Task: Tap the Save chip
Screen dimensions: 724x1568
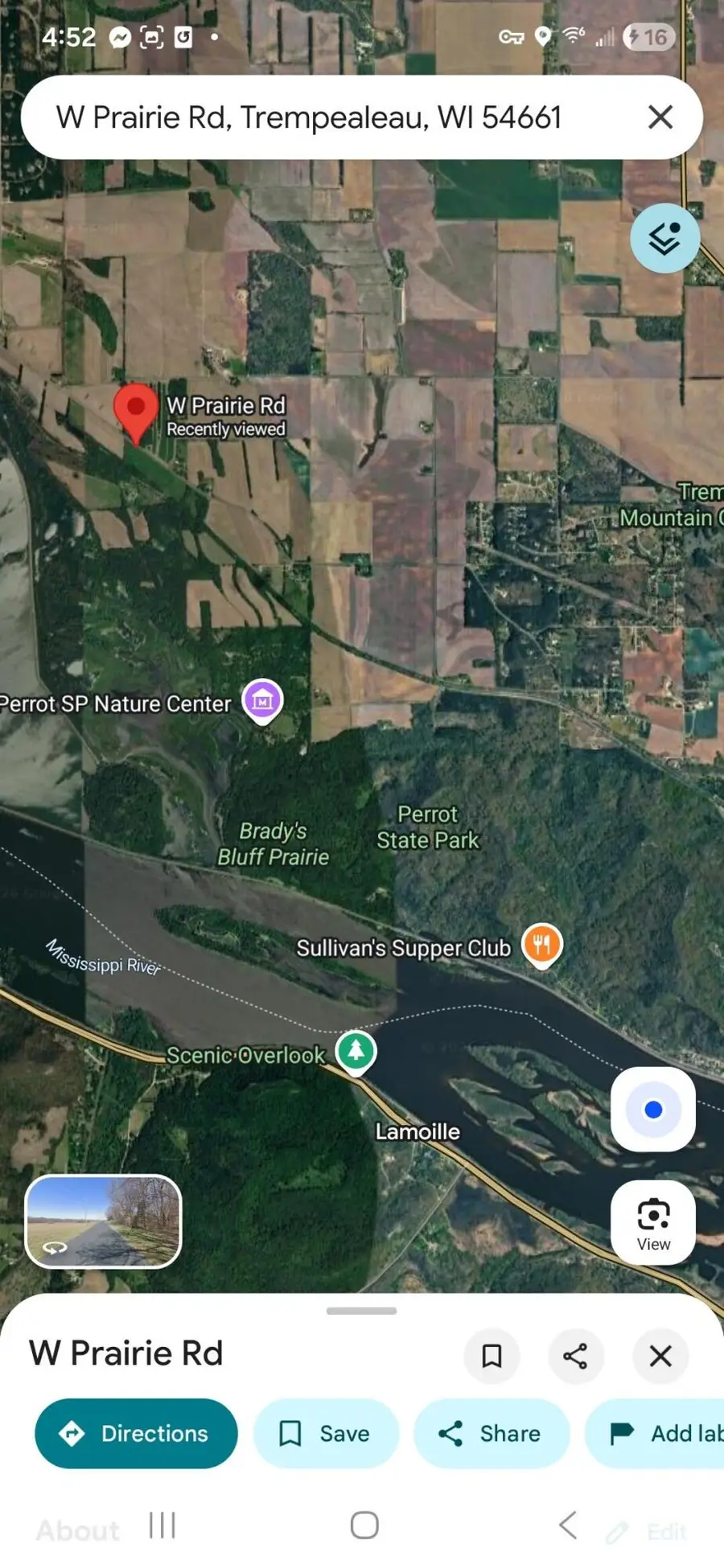Action: click(326, 1434)
